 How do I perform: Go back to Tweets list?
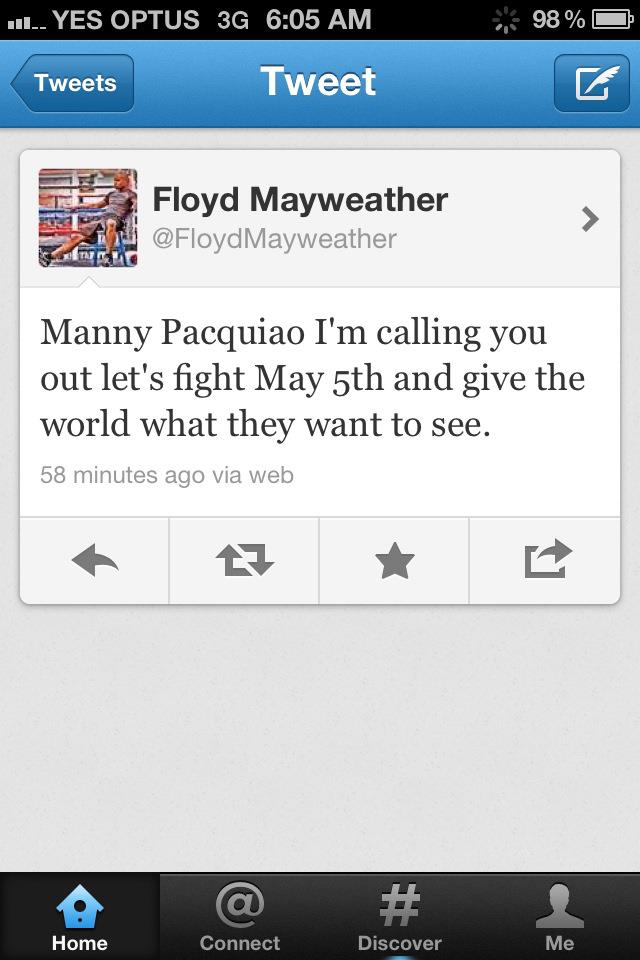(72, 84)
